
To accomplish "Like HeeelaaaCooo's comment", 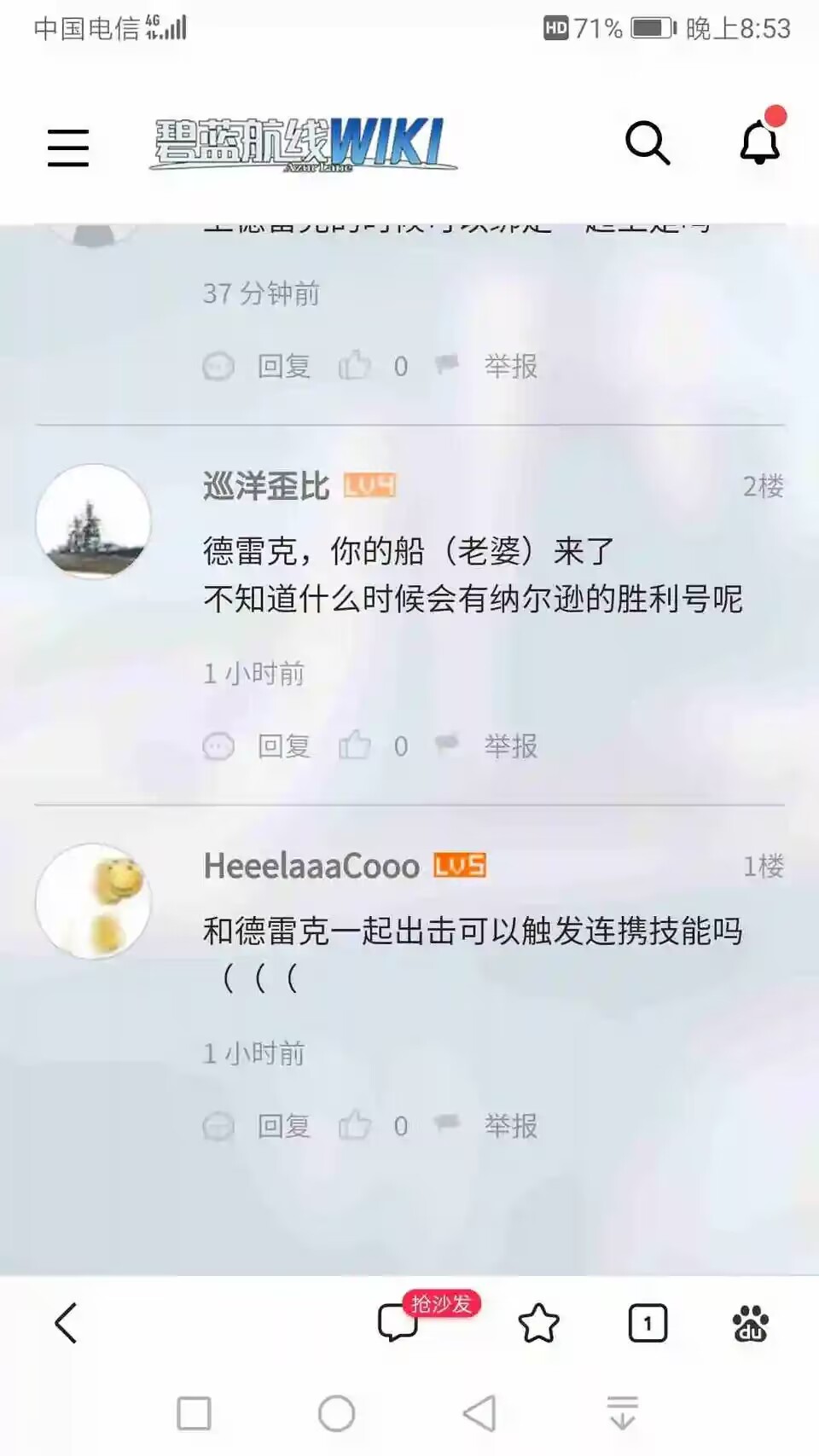I will (355, 1125).
